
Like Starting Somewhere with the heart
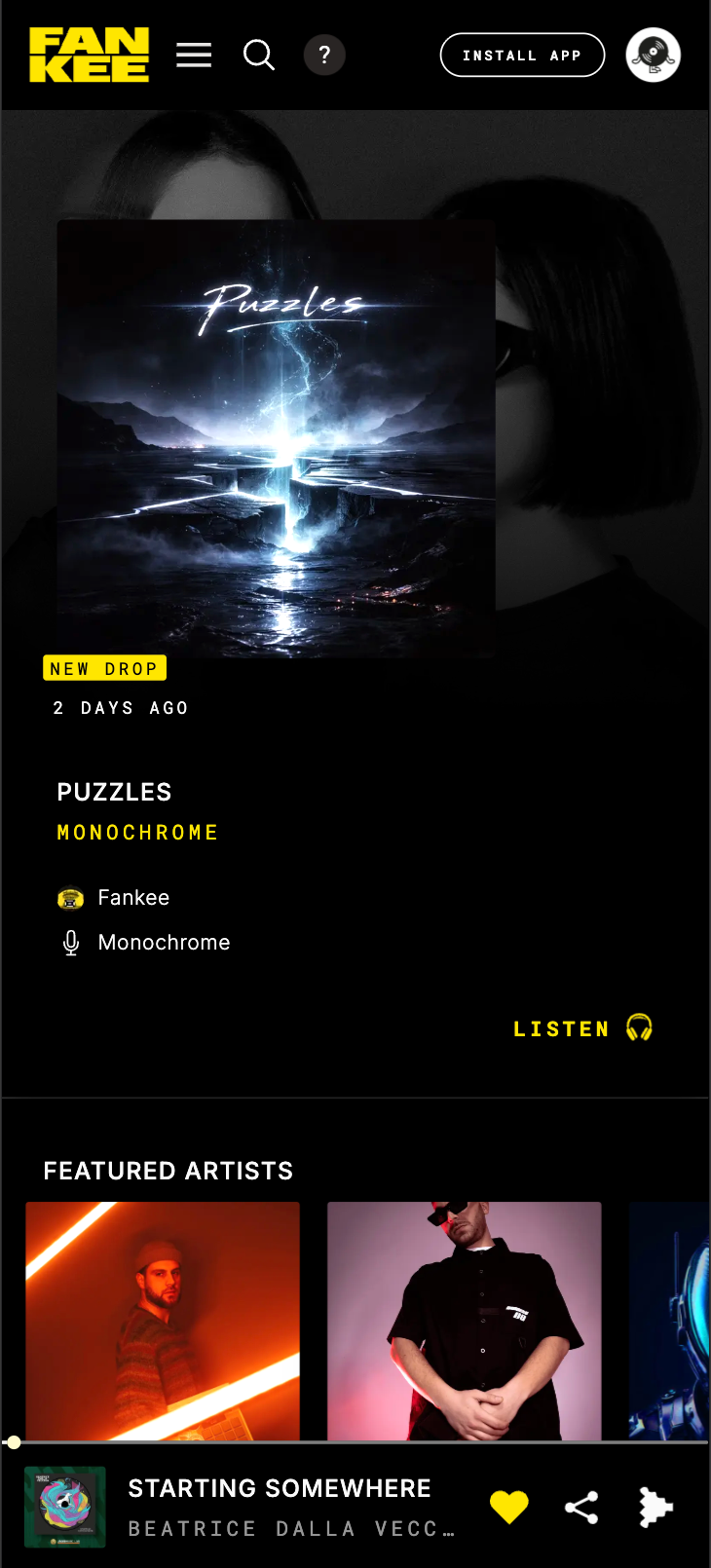coord(508,1508)
